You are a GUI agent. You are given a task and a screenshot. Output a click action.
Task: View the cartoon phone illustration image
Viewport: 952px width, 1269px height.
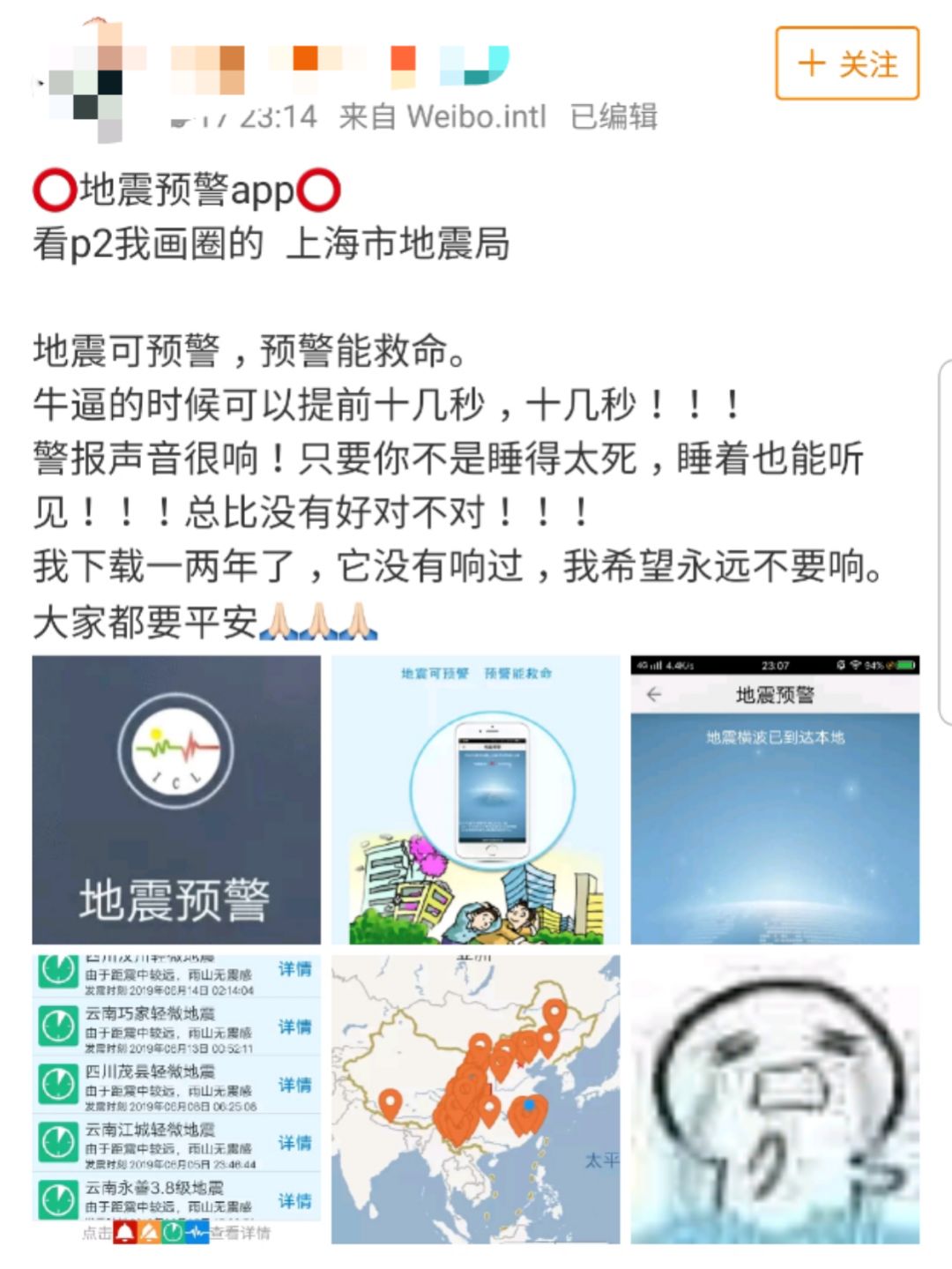[475, 799]
